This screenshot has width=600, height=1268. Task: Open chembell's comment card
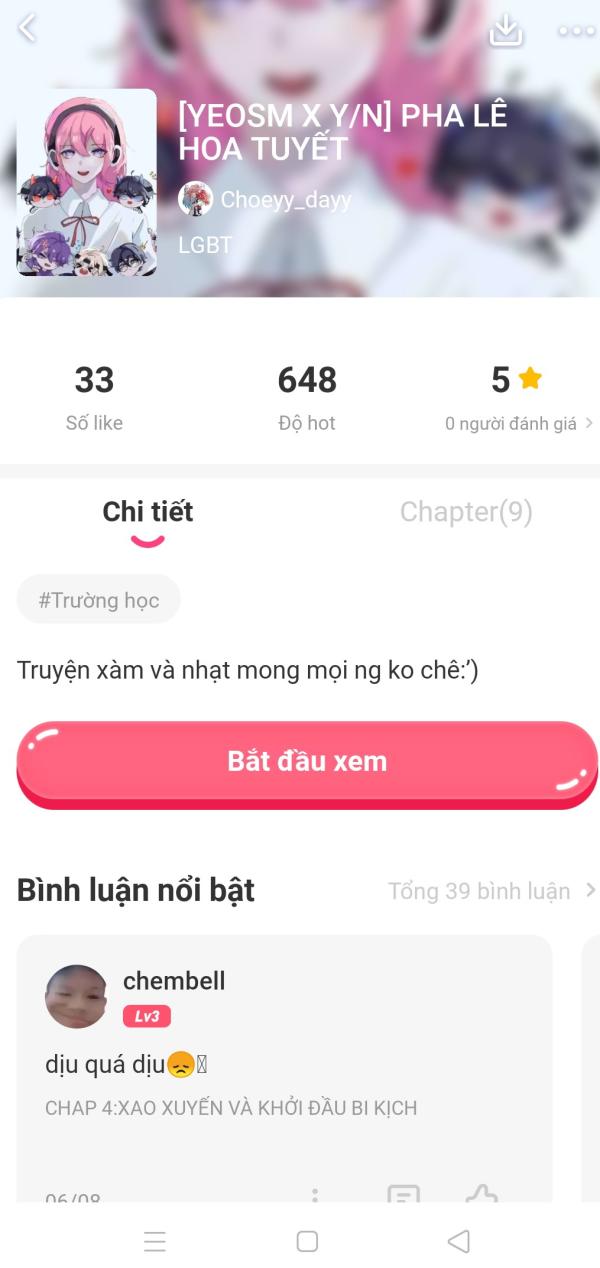click(x=284, y=1068)
